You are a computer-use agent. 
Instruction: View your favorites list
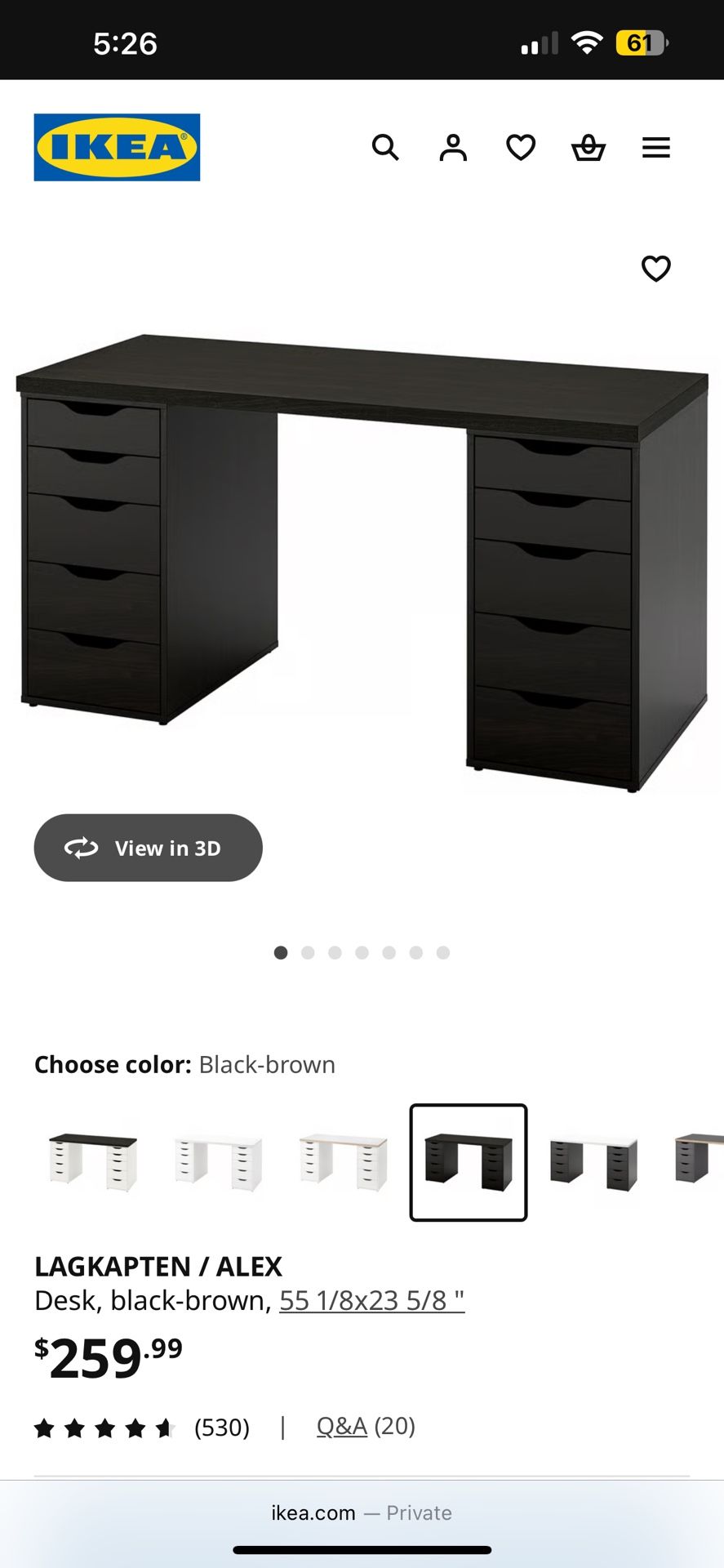coord(520,148)
